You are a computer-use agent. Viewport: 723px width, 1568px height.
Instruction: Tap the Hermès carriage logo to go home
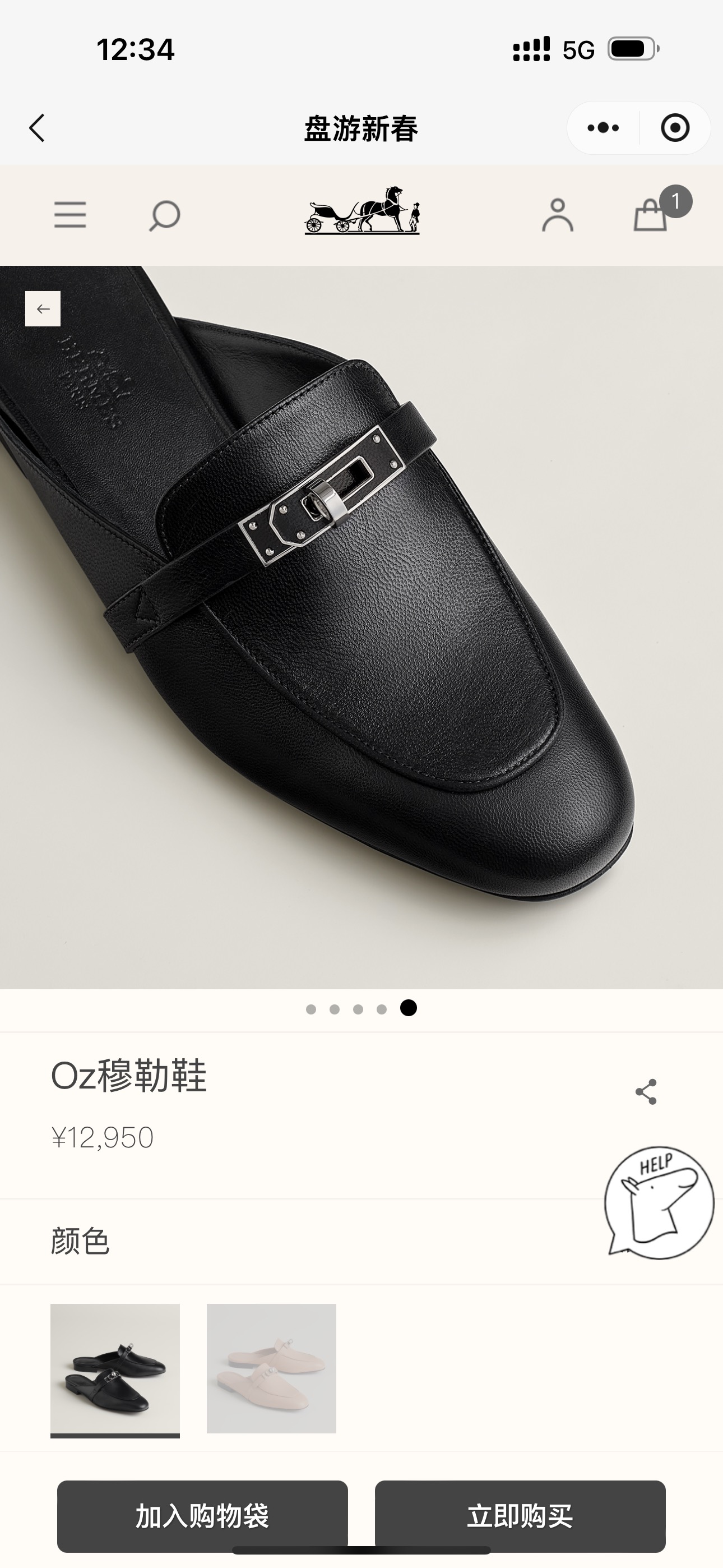(362, 211)
